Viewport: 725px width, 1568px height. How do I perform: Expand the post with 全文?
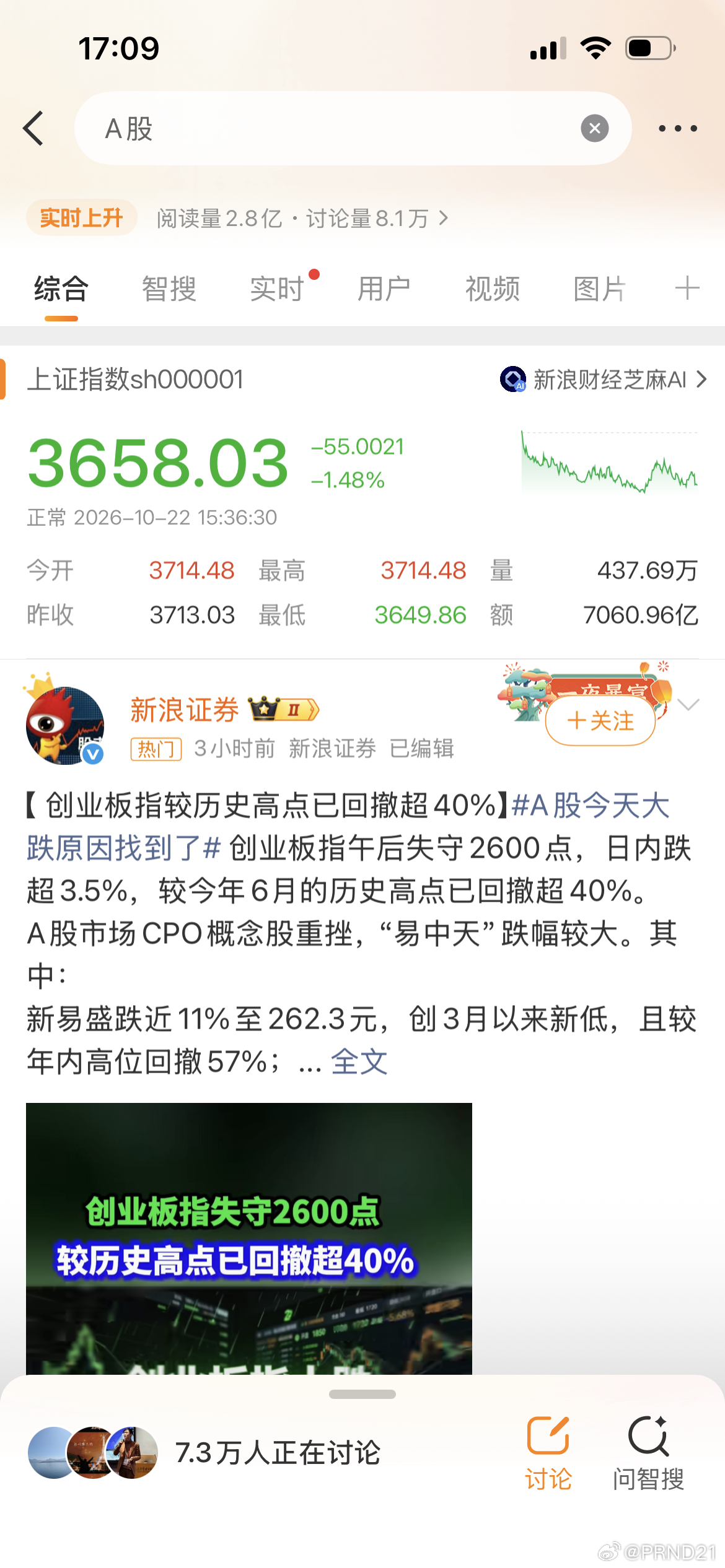pyautogui.click(x=359, y=1061)
